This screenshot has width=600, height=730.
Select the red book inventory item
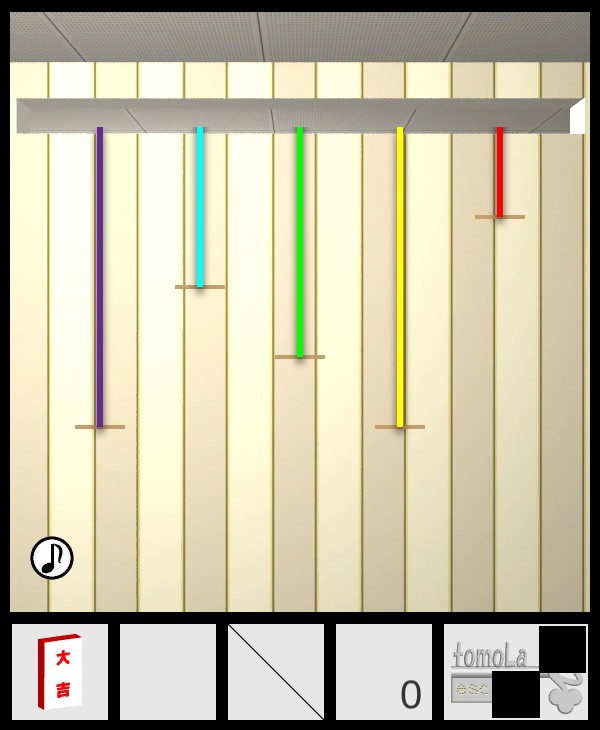point(60,672)
